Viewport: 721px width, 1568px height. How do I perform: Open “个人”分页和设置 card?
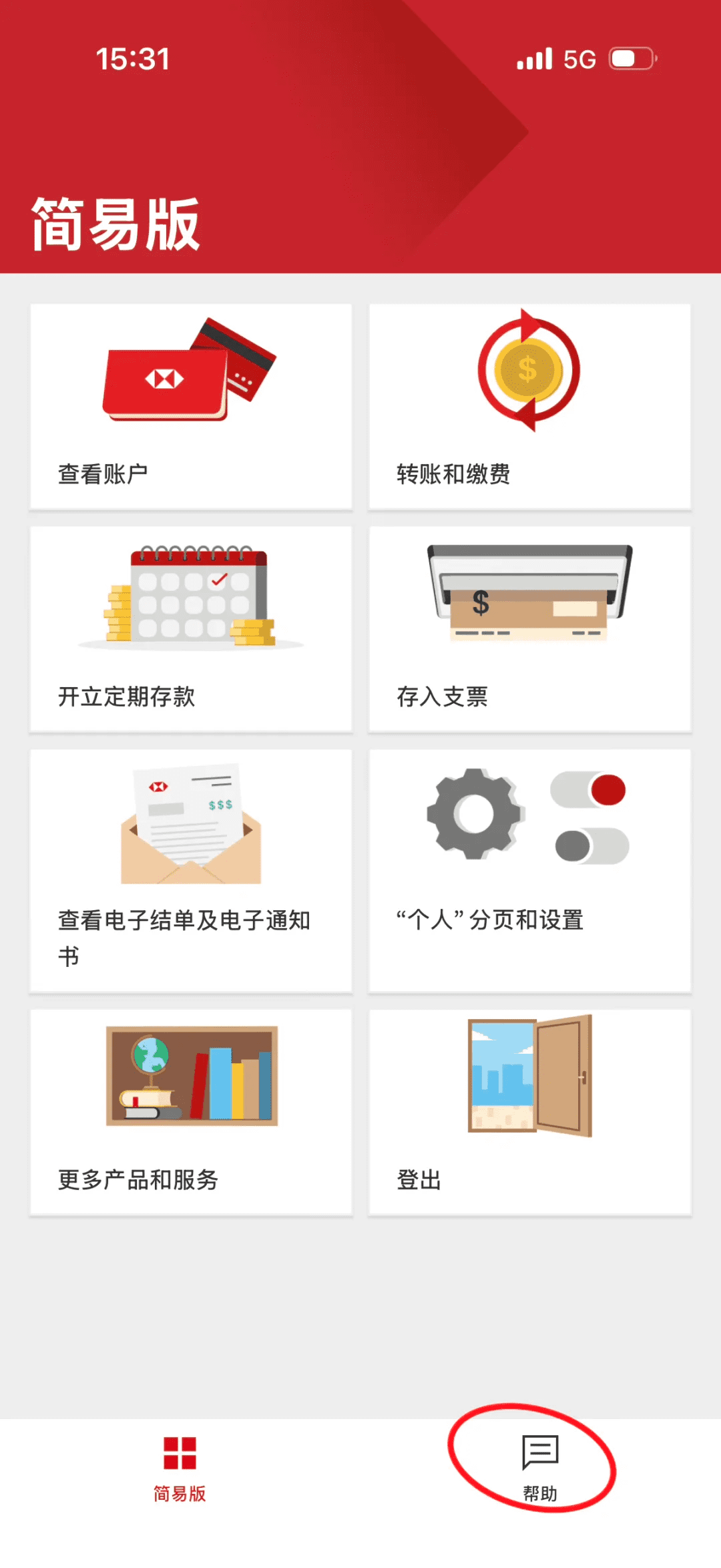coord(529,870)
